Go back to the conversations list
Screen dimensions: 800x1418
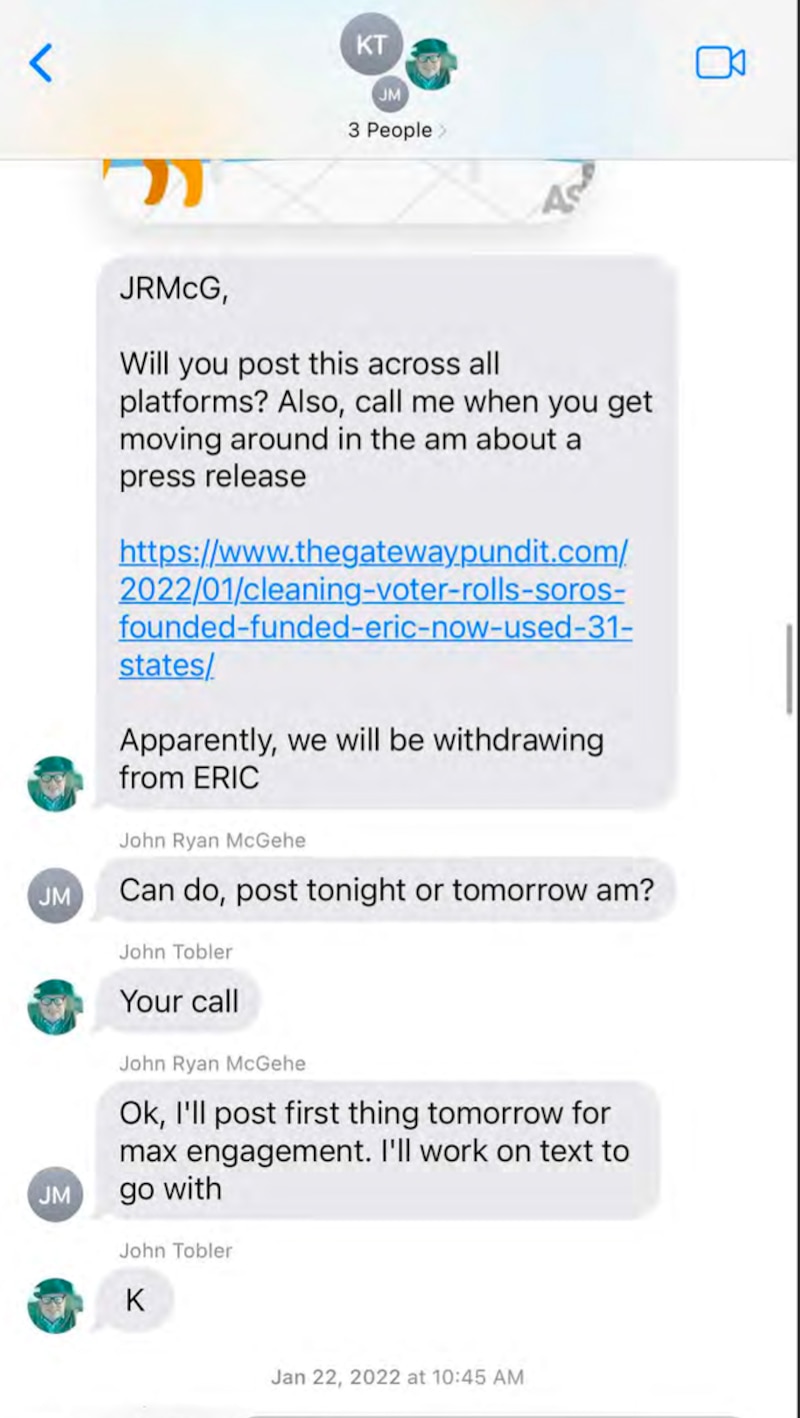click(x=41, y=63)
